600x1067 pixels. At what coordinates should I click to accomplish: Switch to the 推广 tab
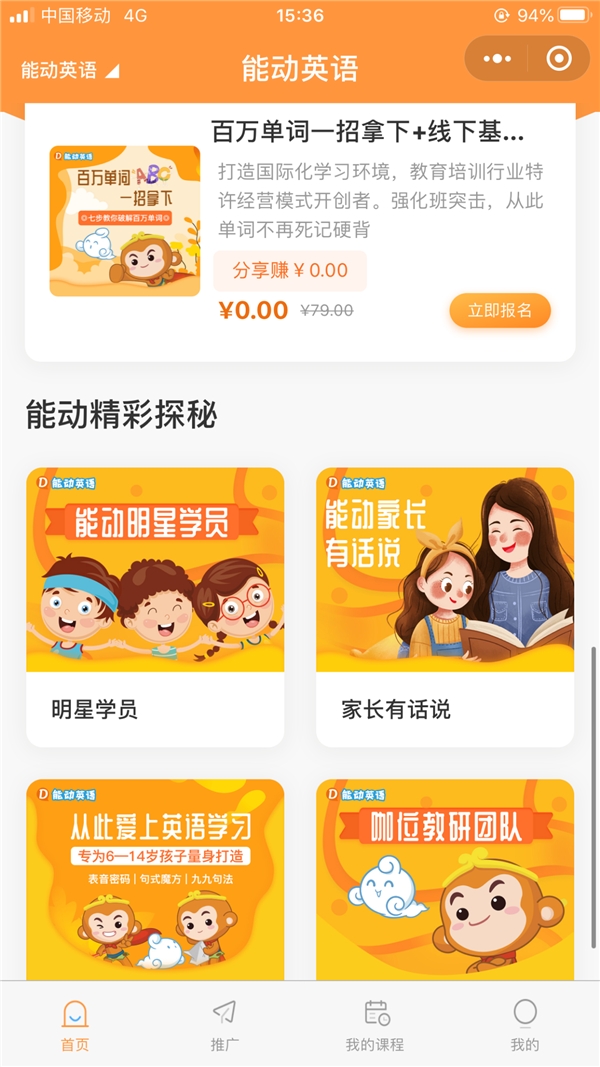[225, 1025]
